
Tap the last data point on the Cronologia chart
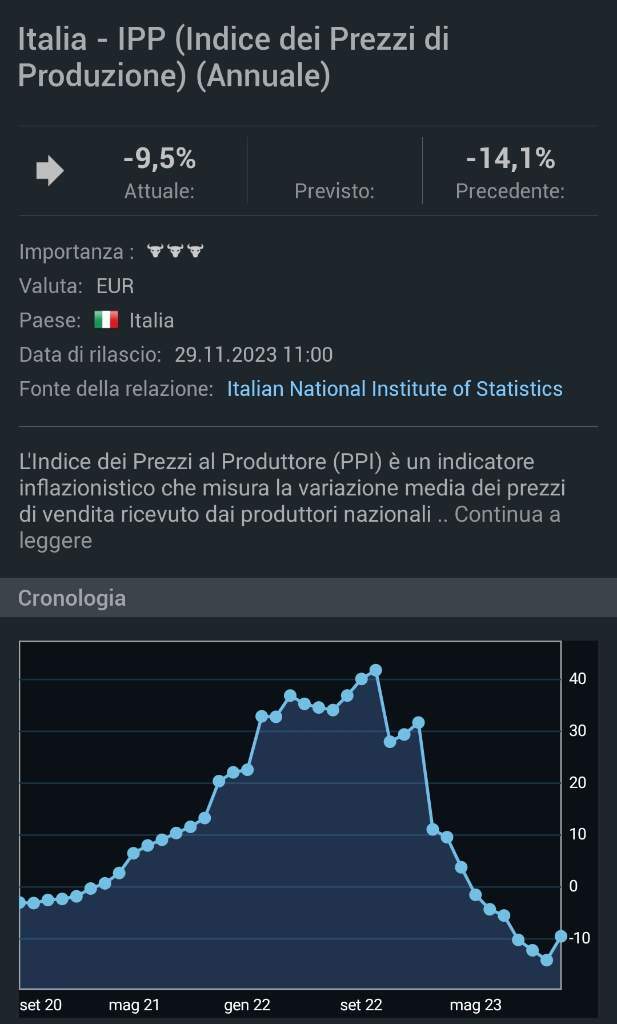point(561,936)
